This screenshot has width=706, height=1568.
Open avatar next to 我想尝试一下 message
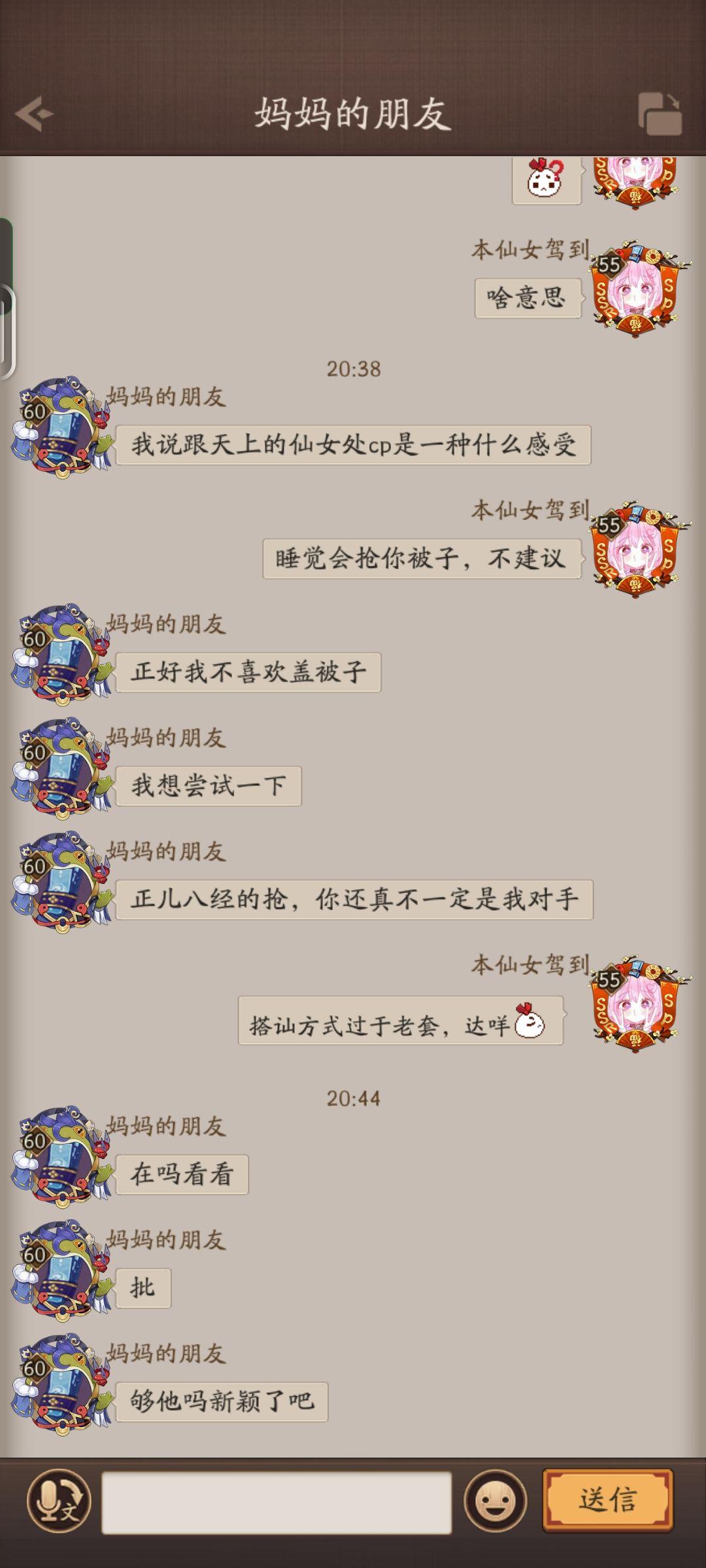pos(61,768)
